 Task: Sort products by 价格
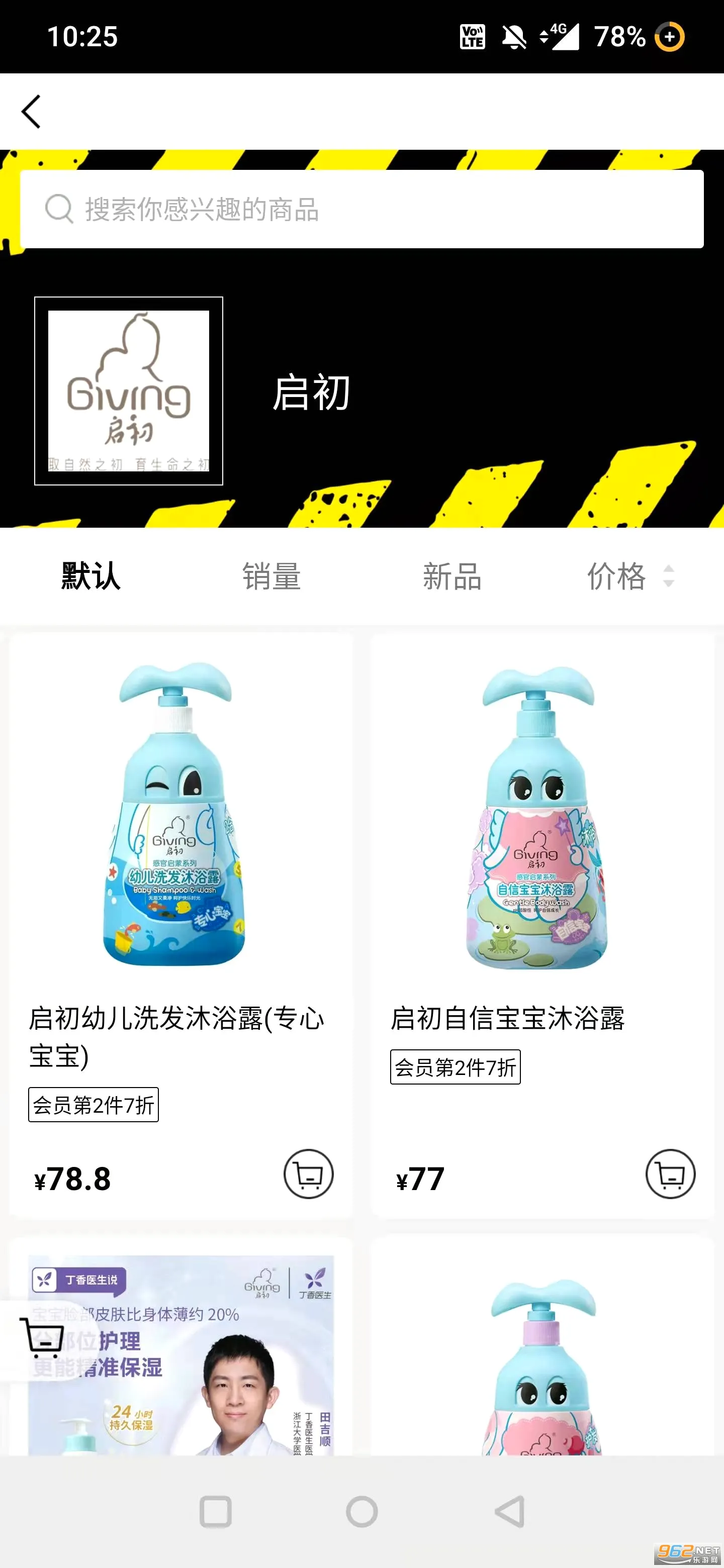point(630,576)
